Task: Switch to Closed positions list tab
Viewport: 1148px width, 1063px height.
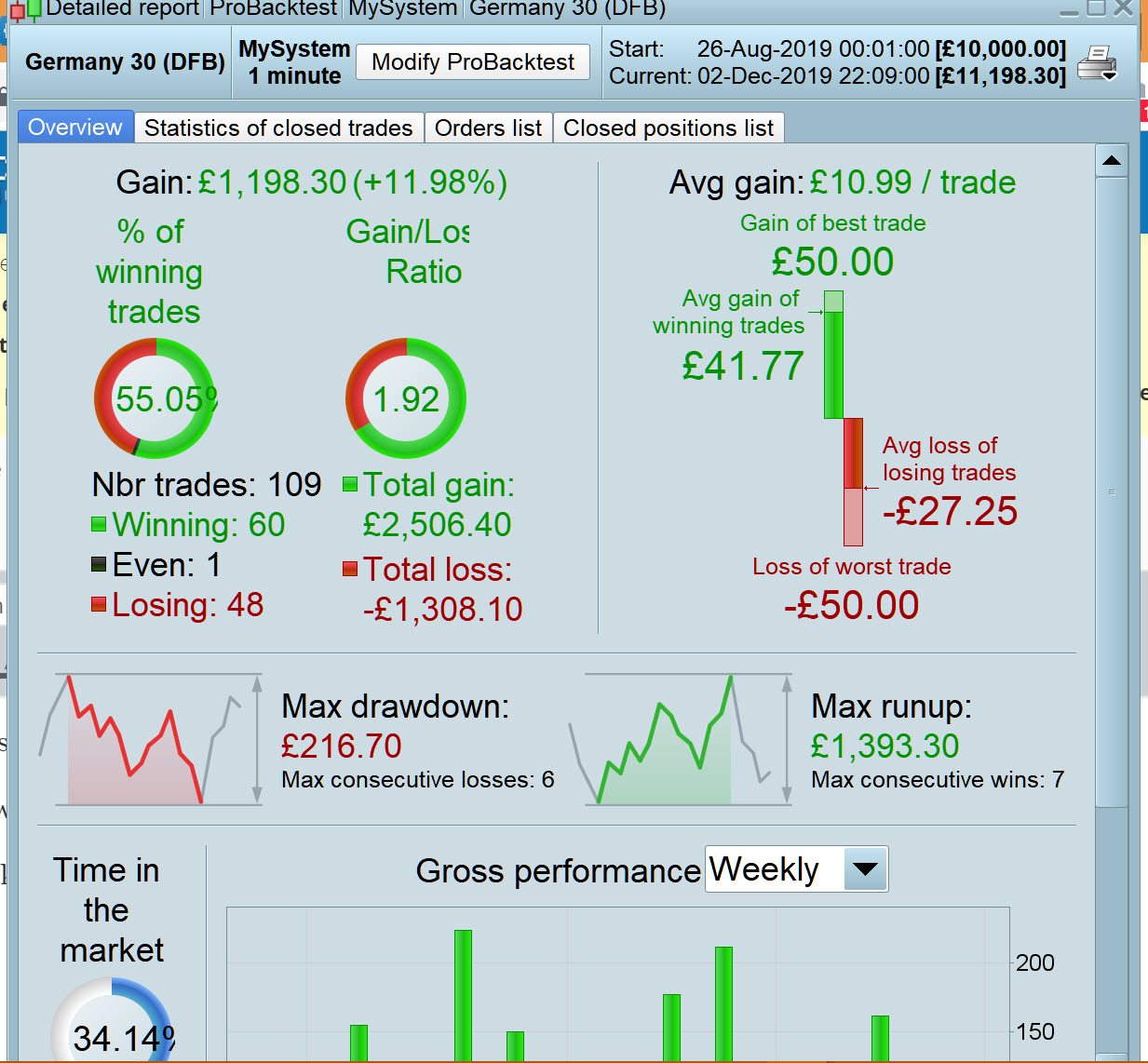Action: [669, 128]
